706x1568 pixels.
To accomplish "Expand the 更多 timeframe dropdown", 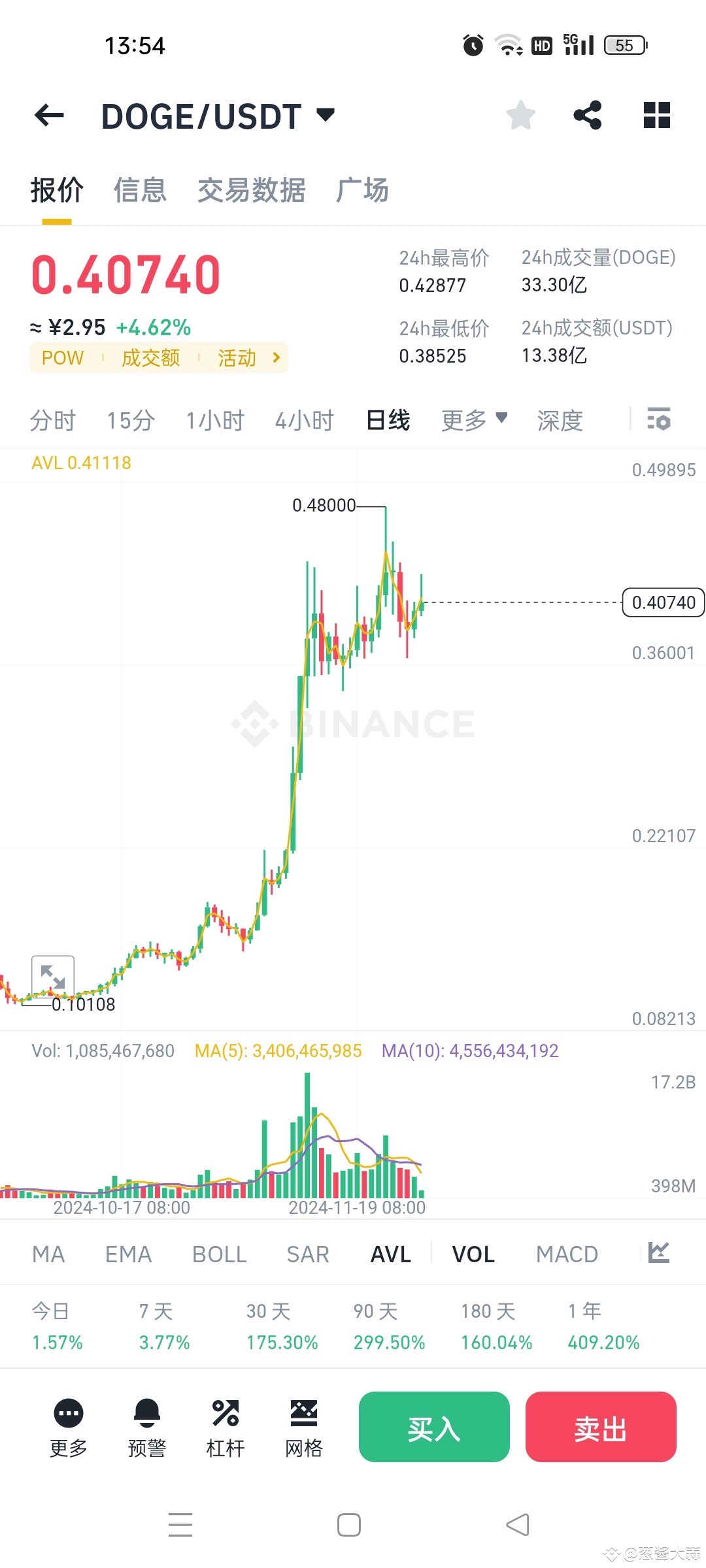I will tap(474, 420).
